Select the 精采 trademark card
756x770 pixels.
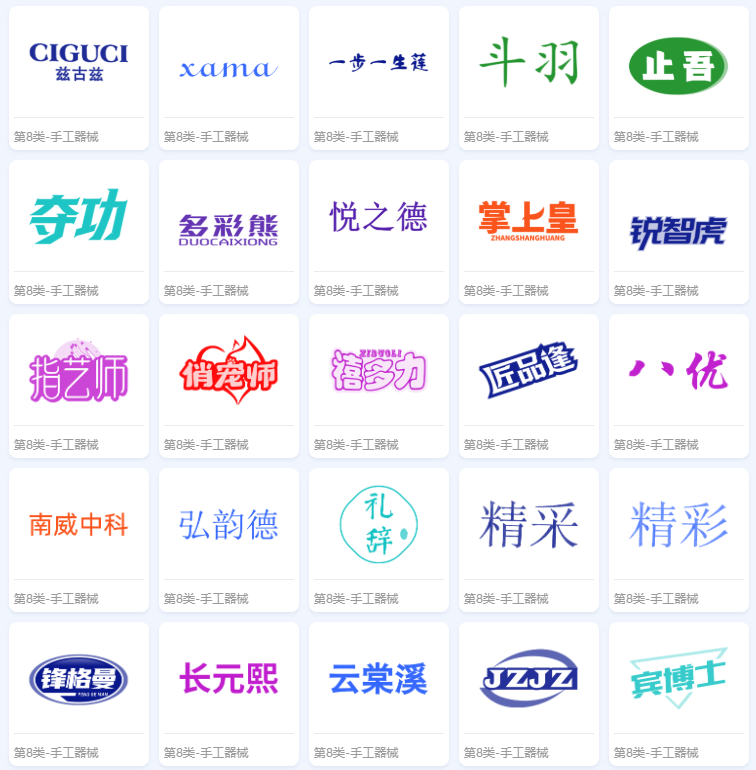529,540
